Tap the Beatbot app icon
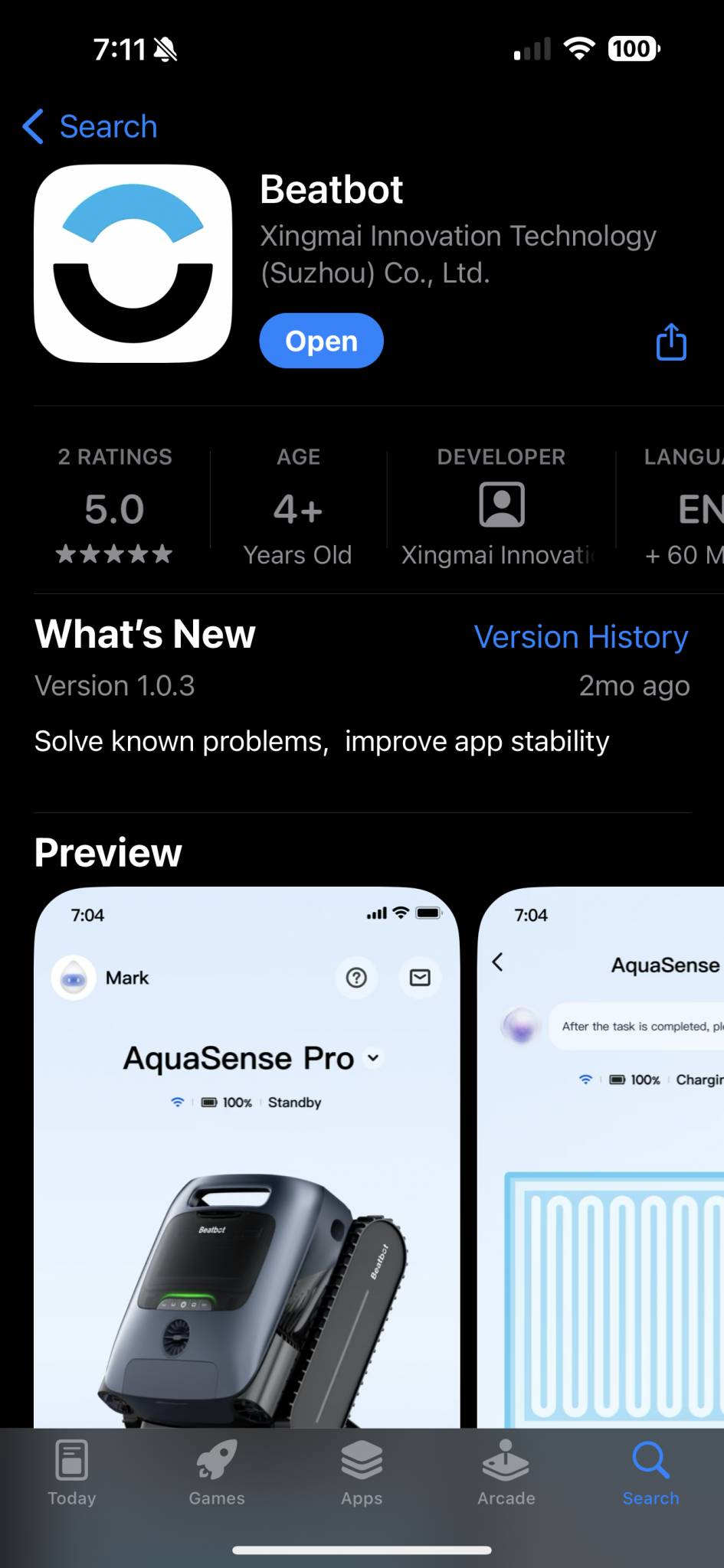Image resolution: width=724 pixels, height=1568 pixels. (133, 263)
